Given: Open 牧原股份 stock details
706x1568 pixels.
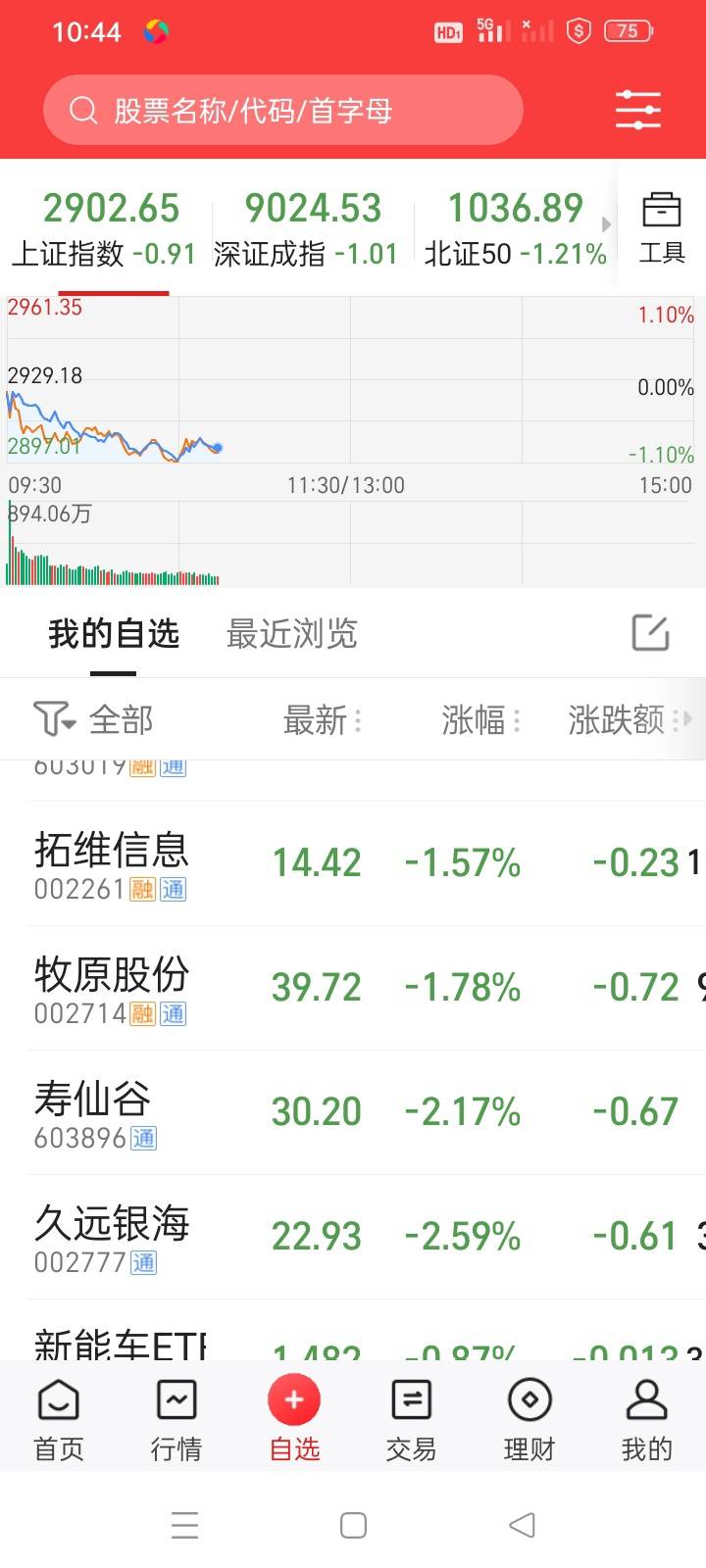Looking at the screenshot, I should pyautogui.click(x=353, y=988).
